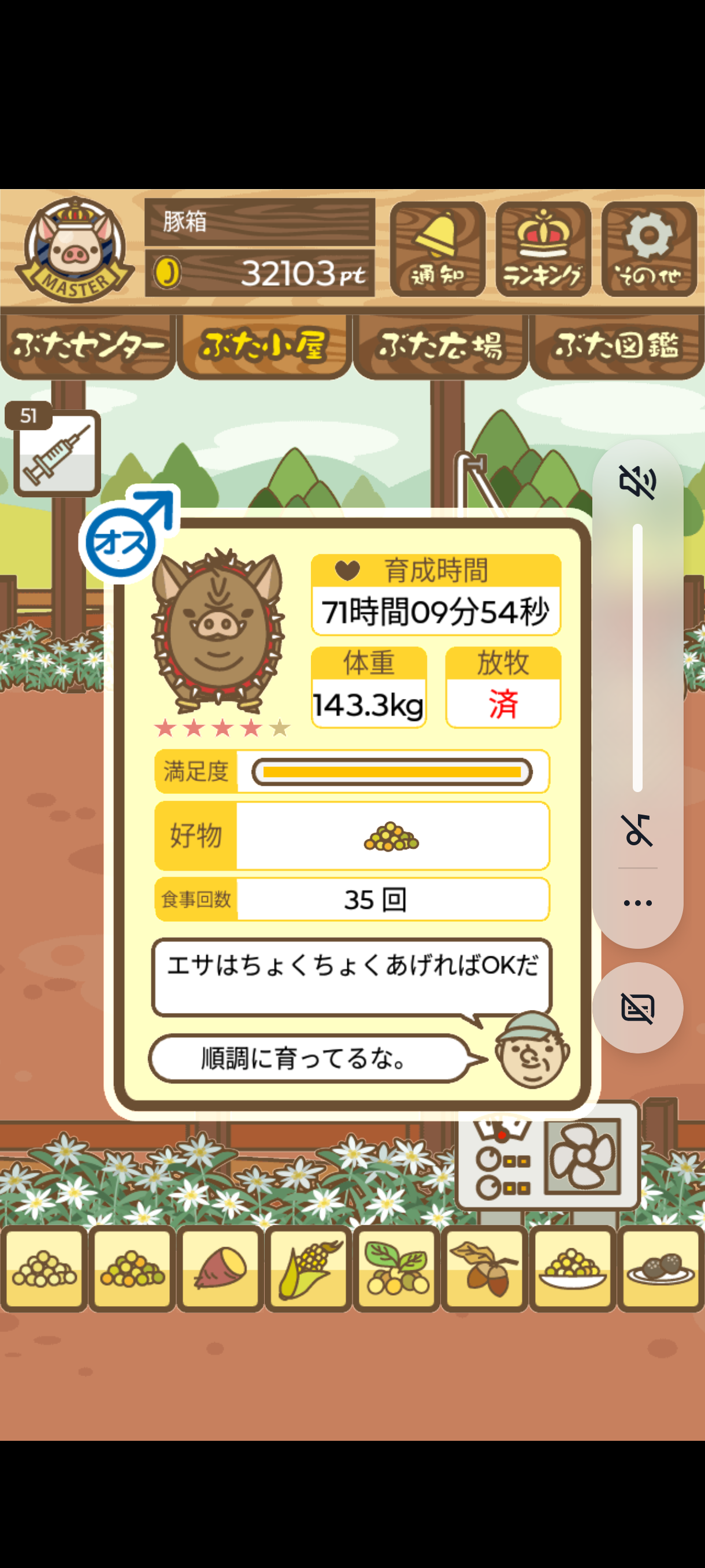Image resolution: width=705 pixels, height=1568 pixels.
Task: Select the ぶた小屋 tab
Action: click(264, 346)
